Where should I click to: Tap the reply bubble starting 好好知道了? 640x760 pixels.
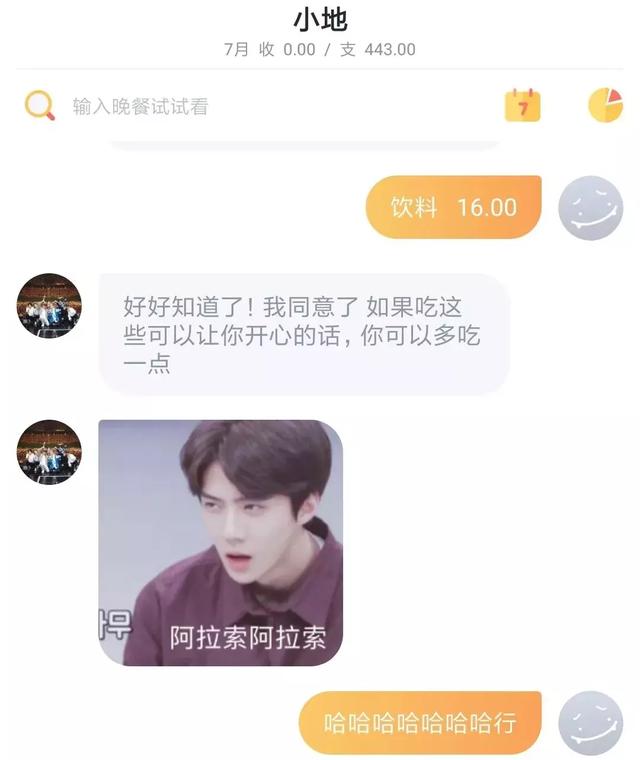click(x=303, y=335)
